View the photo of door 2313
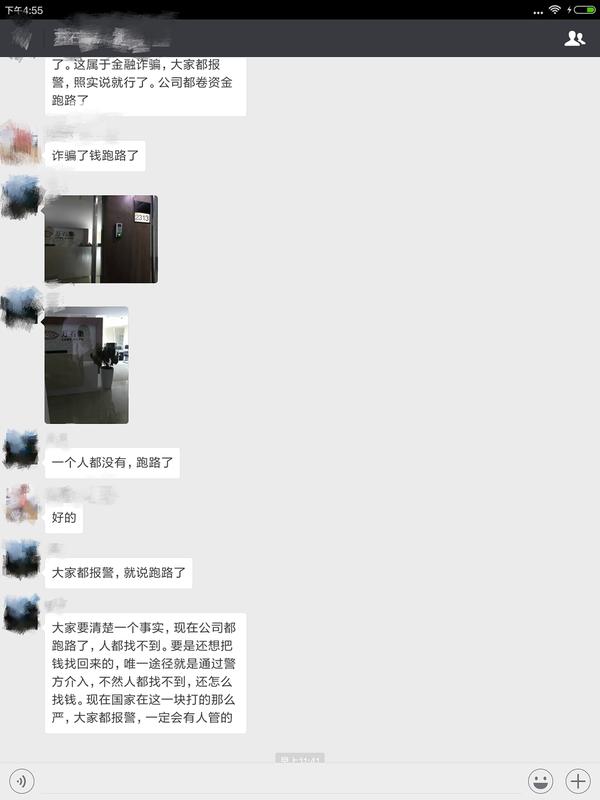600x800 pixels. tap(101, 239)
